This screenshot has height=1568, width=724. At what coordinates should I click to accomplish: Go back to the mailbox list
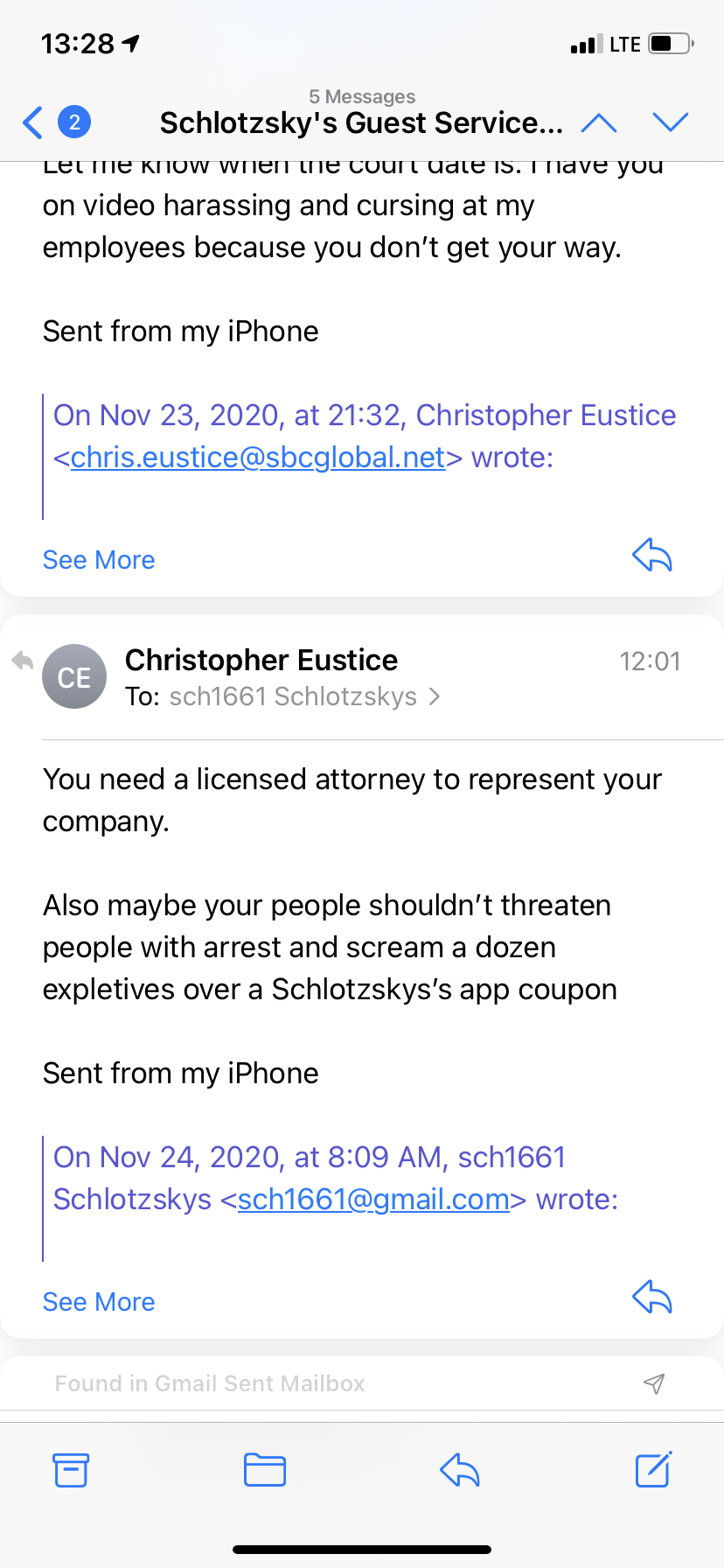pyautogui.click(x=33, y=122)
